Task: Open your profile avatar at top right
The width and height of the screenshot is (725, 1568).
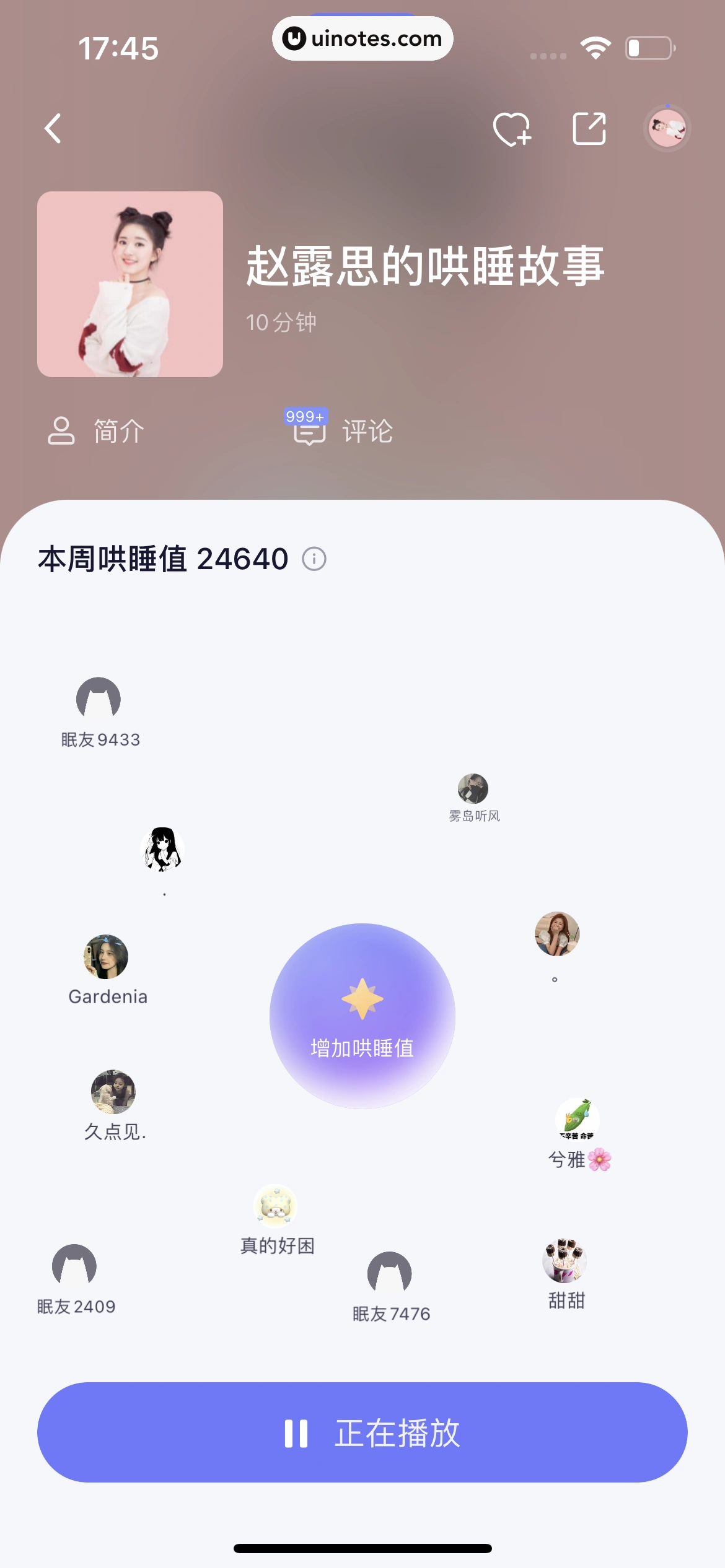Action: 667,128
